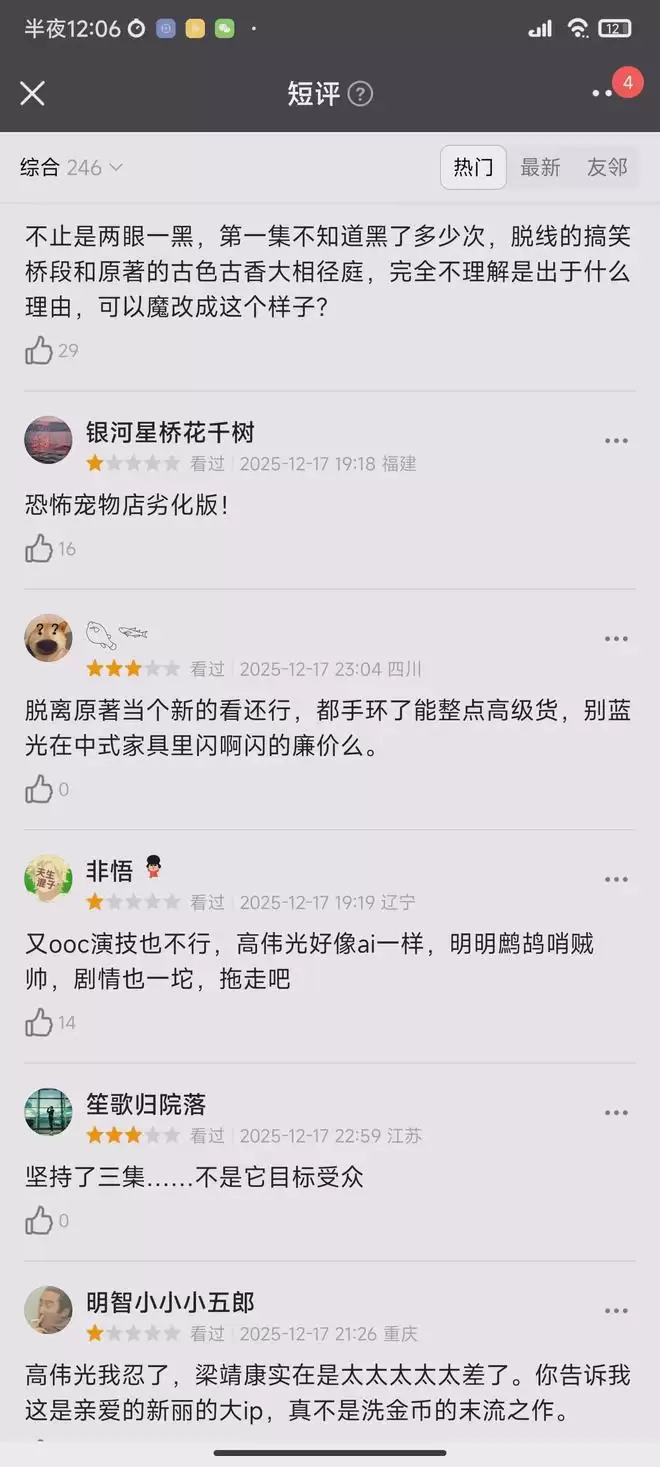Open the help icon beside 短评

(x=361, y=94)
